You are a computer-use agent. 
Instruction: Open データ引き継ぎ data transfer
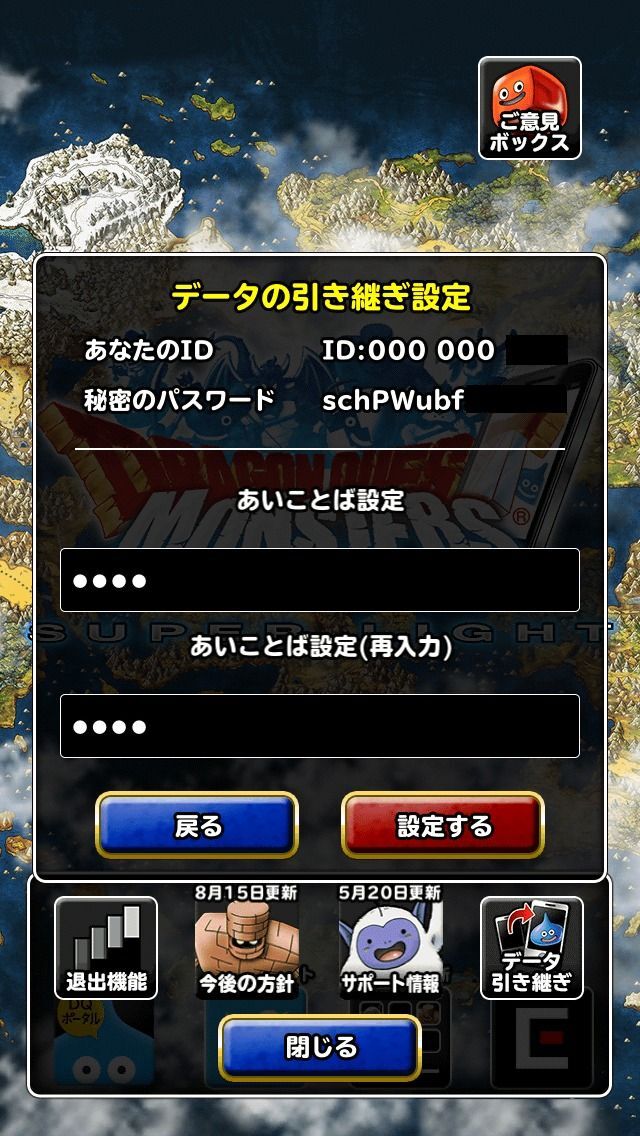click(531, 946)
